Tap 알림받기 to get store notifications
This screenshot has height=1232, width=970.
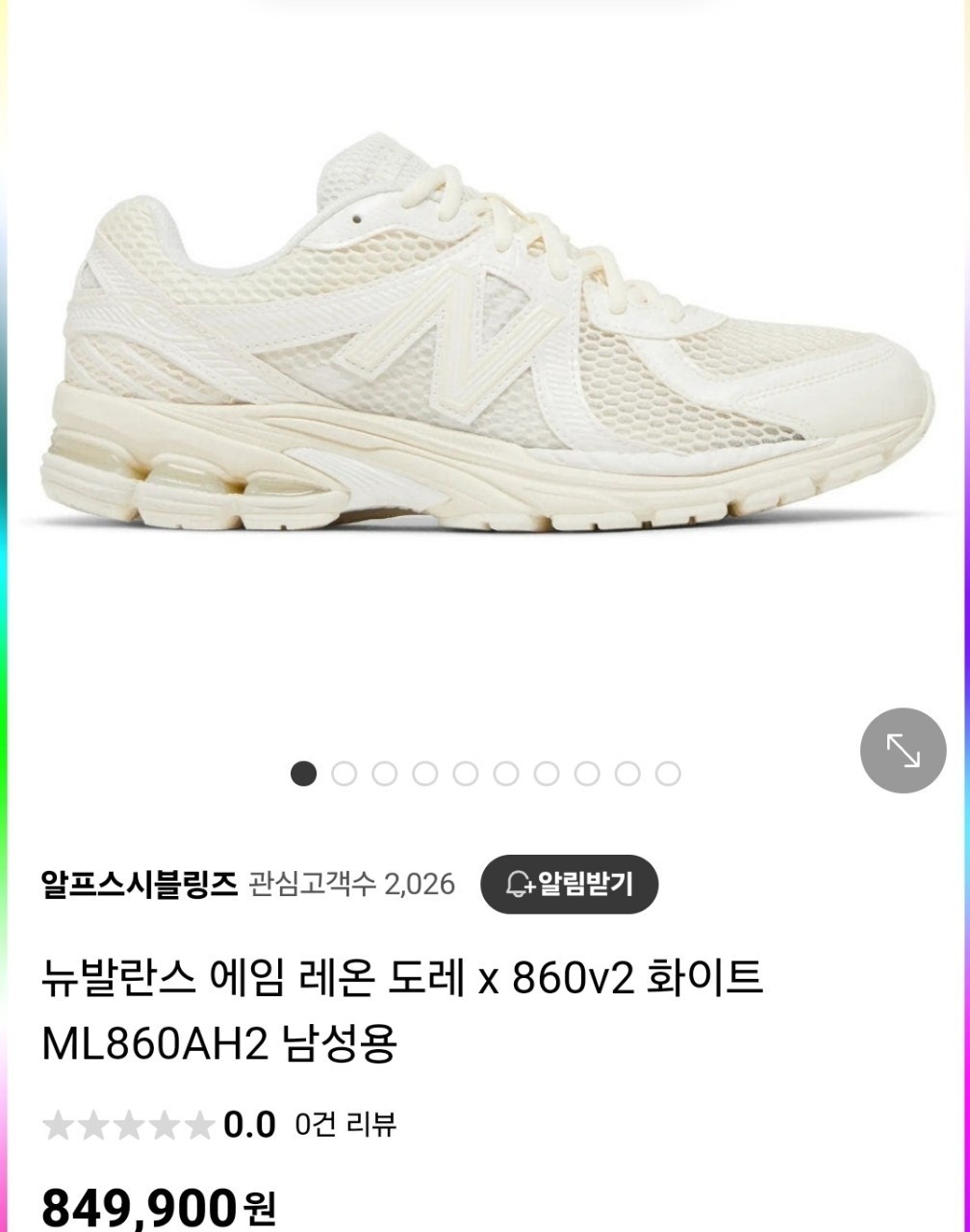pyautogui.click(x=569, y=884)
